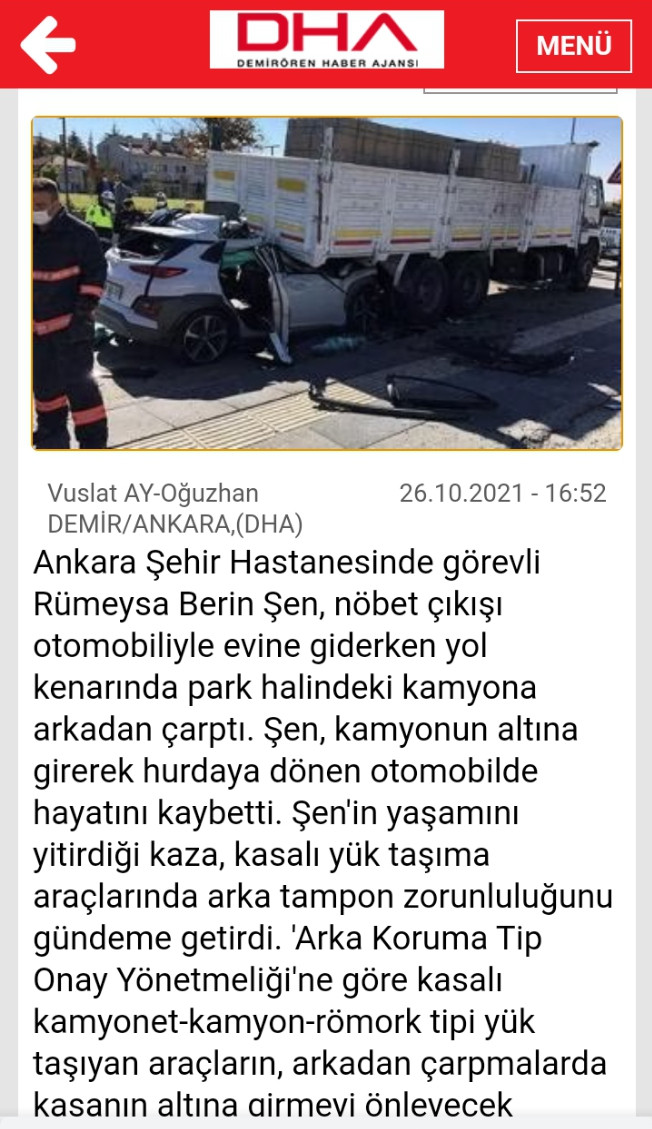The height and width of the screenshot is (1129, 652).
Task: Open the crashed car article photo
Action: (327, 283)
